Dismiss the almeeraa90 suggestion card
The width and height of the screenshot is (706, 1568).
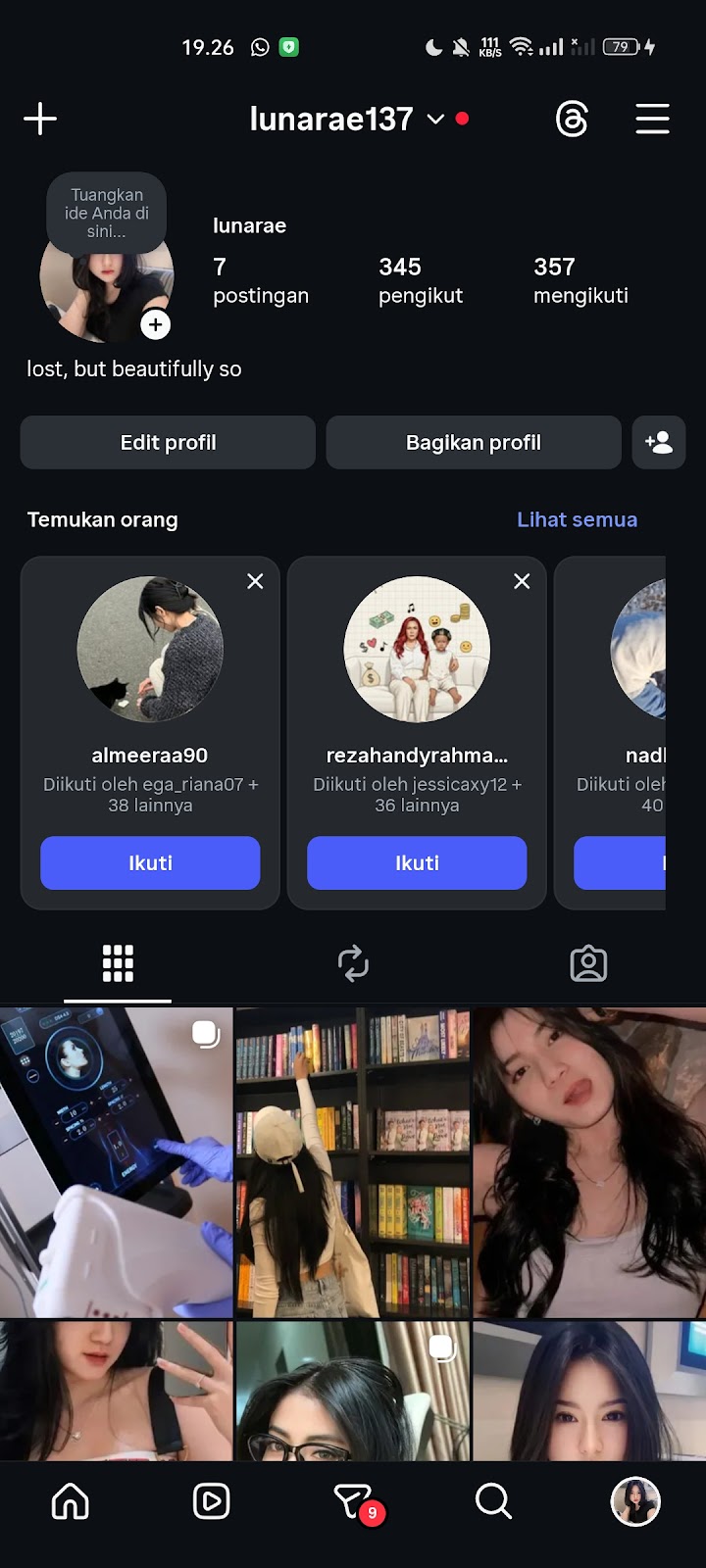pyautogui.click(x=255, y=581)
